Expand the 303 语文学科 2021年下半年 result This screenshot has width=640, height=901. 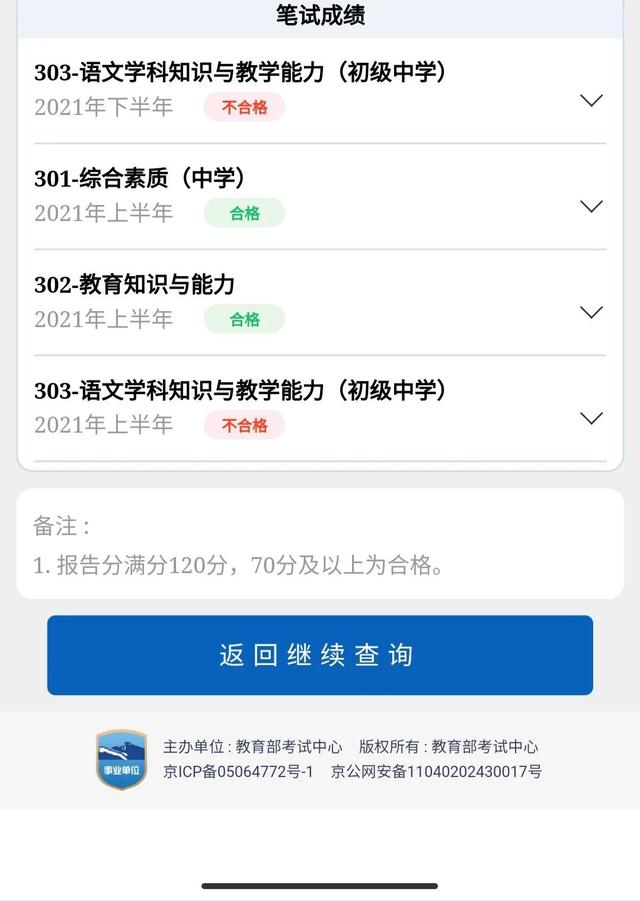591,100
